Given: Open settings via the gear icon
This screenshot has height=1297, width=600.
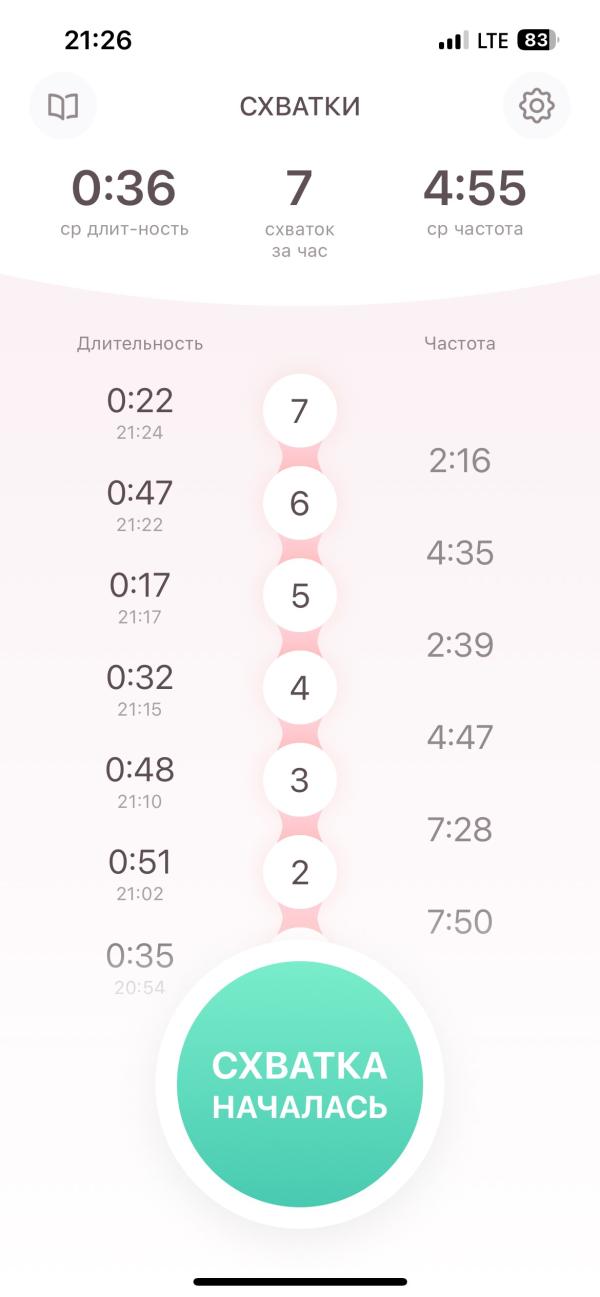Looking at the screenshot, I should click(x=536, y=105).
